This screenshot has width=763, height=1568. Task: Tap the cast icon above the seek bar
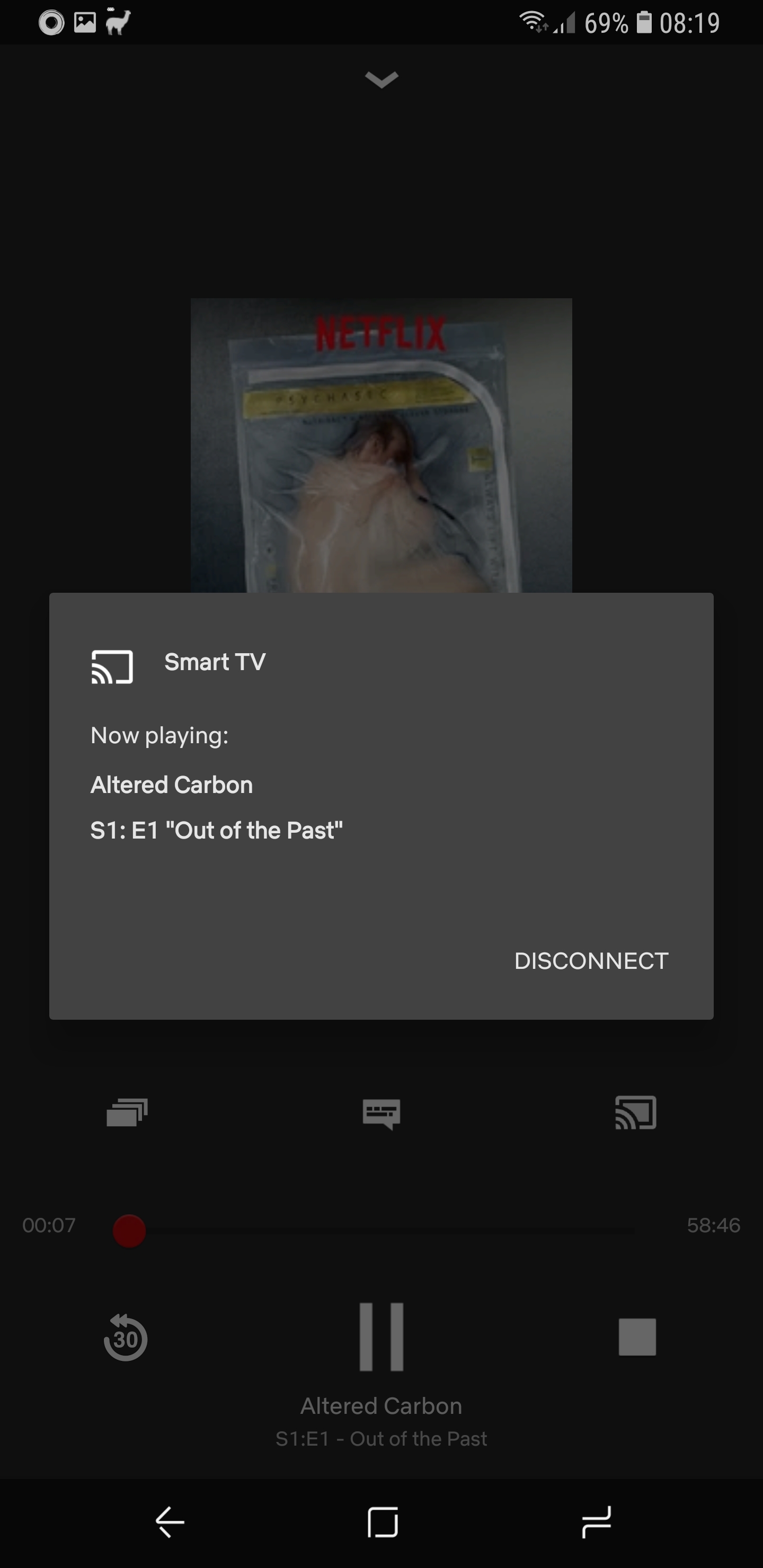tap(636, 1112)
